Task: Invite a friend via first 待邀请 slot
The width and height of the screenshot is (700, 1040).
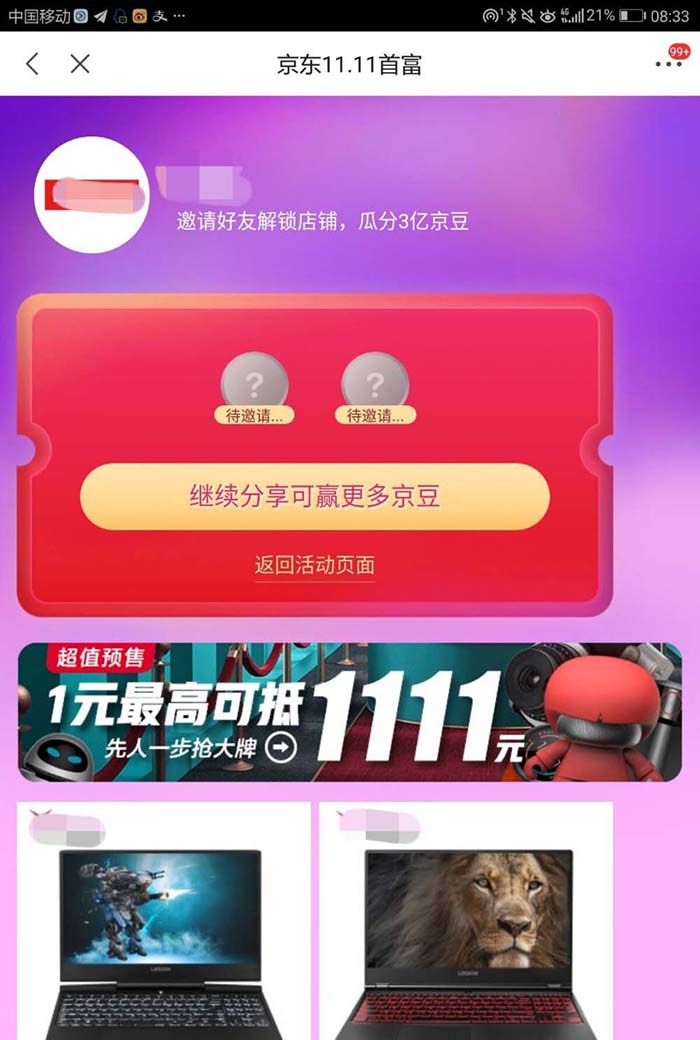Action: 254,388
